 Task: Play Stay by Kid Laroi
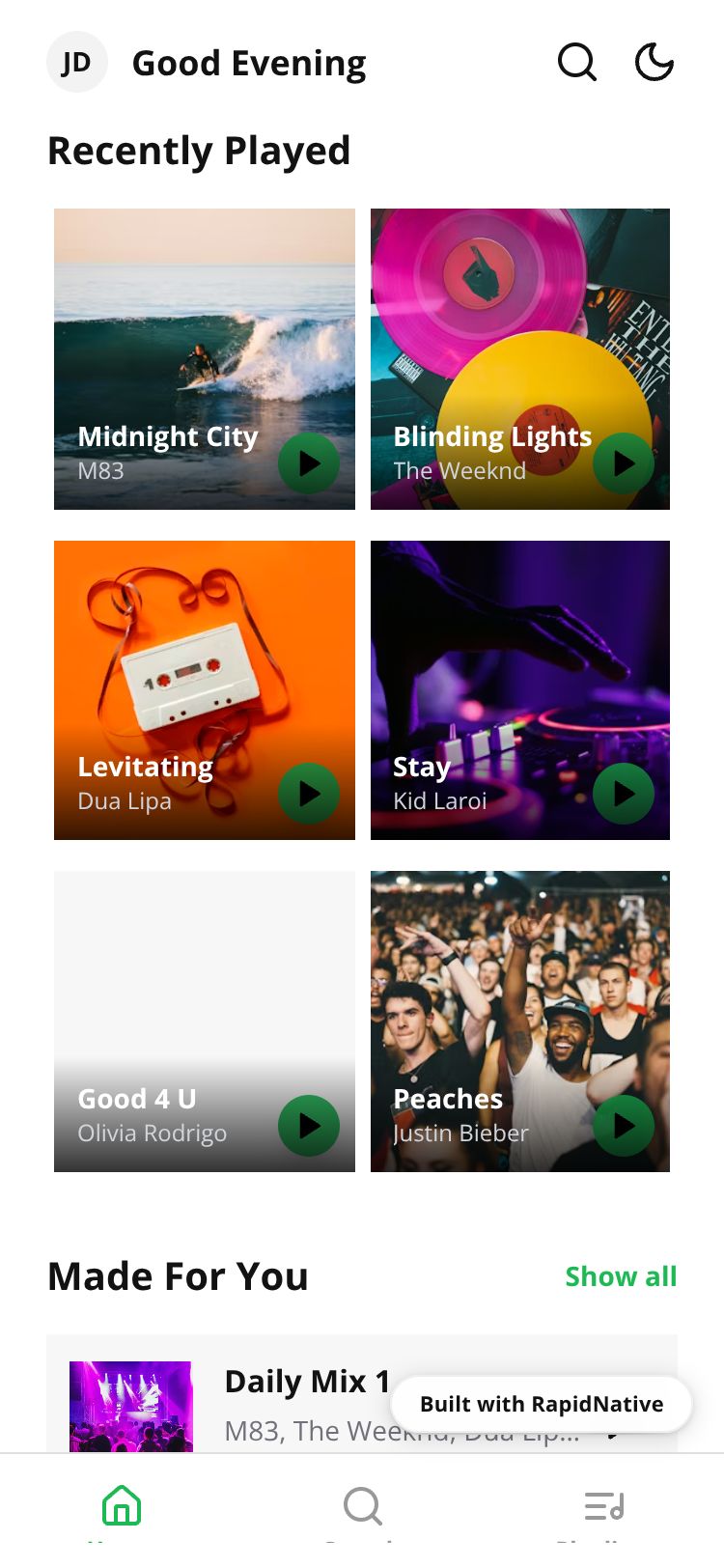tap(624, 794)
